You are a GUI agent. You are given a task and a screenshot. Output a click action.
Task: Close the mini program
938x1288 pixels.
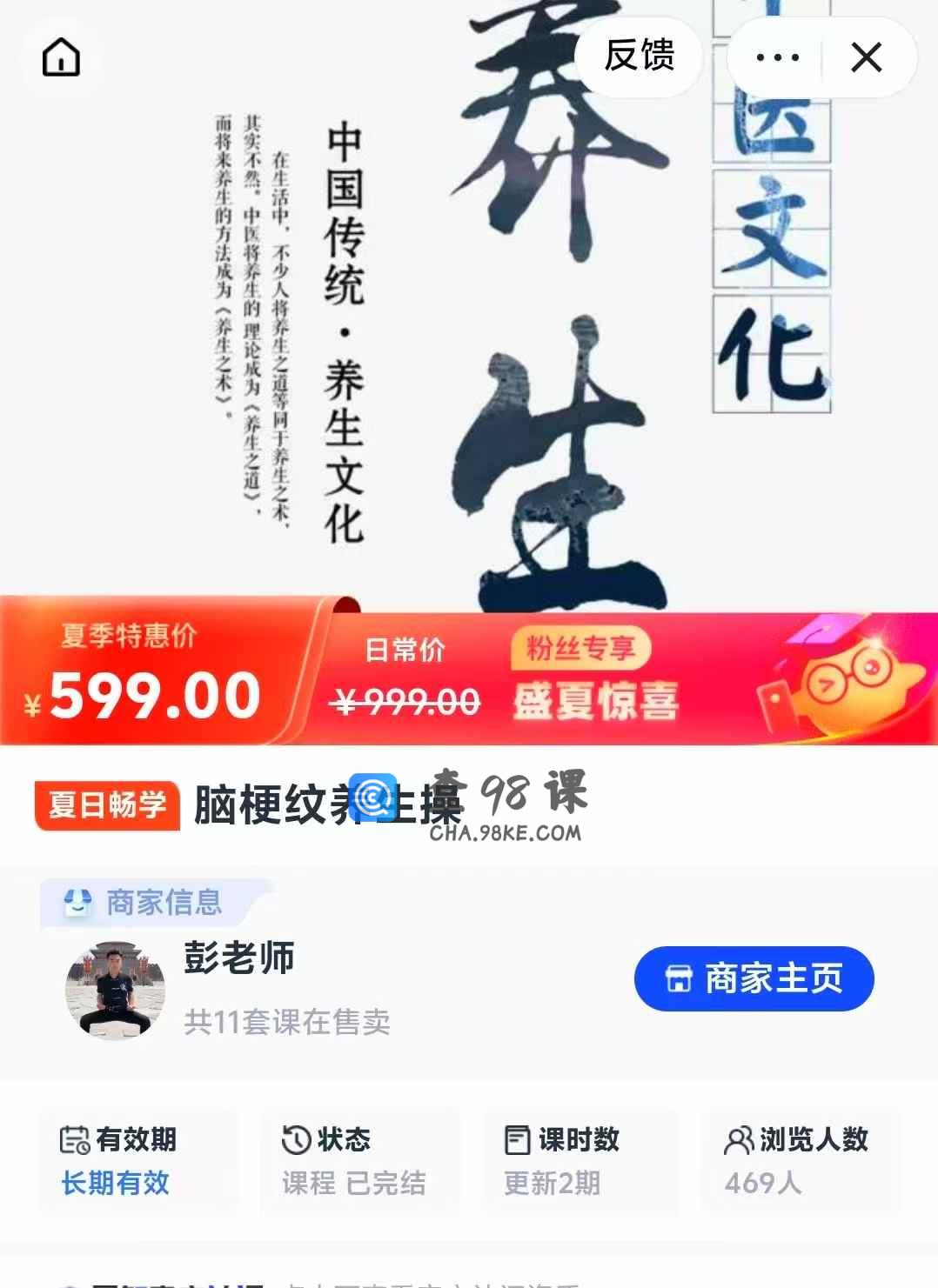[x=866, y=58]
